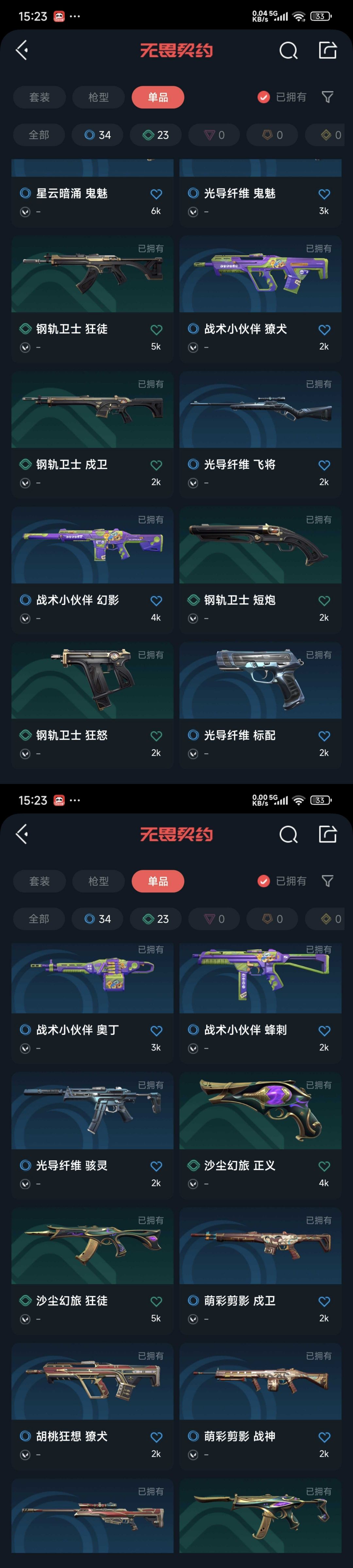Like the 战术小伙伴 獠犬 skin
Image resolution: width=353 pixels, height=1568 pixels.
(x=324, y=330)
